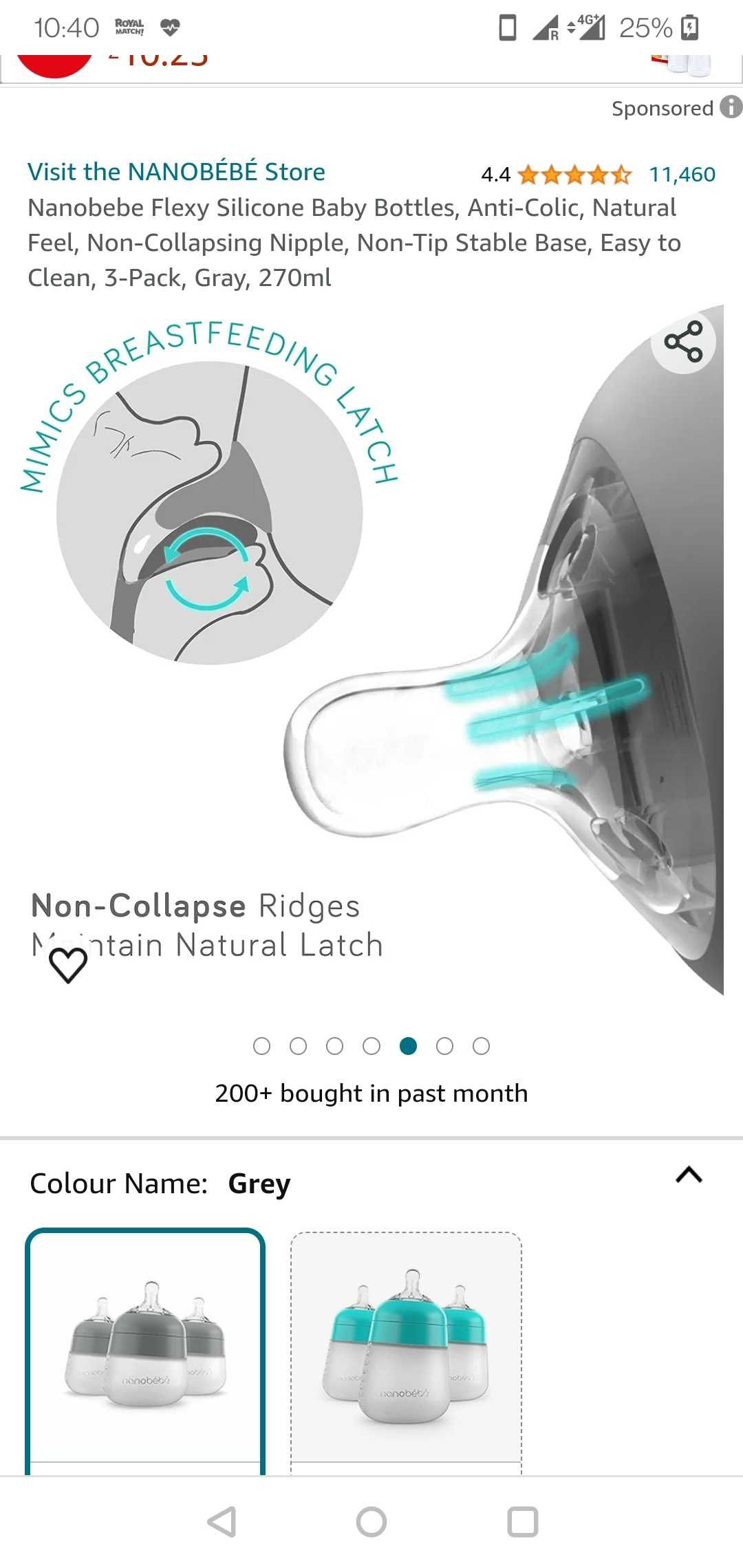Visit the NANOBÉBÉ Store link

point(176,172)
